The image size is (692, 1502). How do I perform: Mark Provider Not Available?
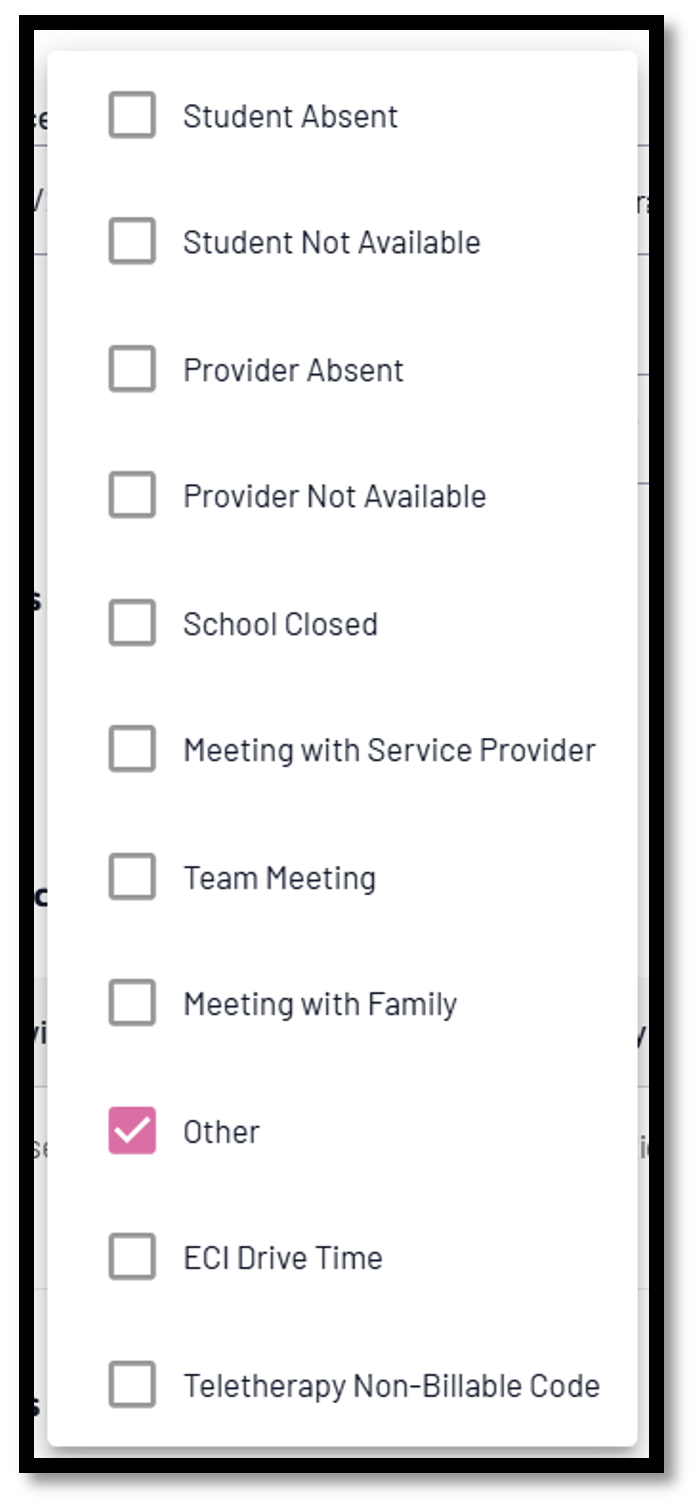pos(132,496)
